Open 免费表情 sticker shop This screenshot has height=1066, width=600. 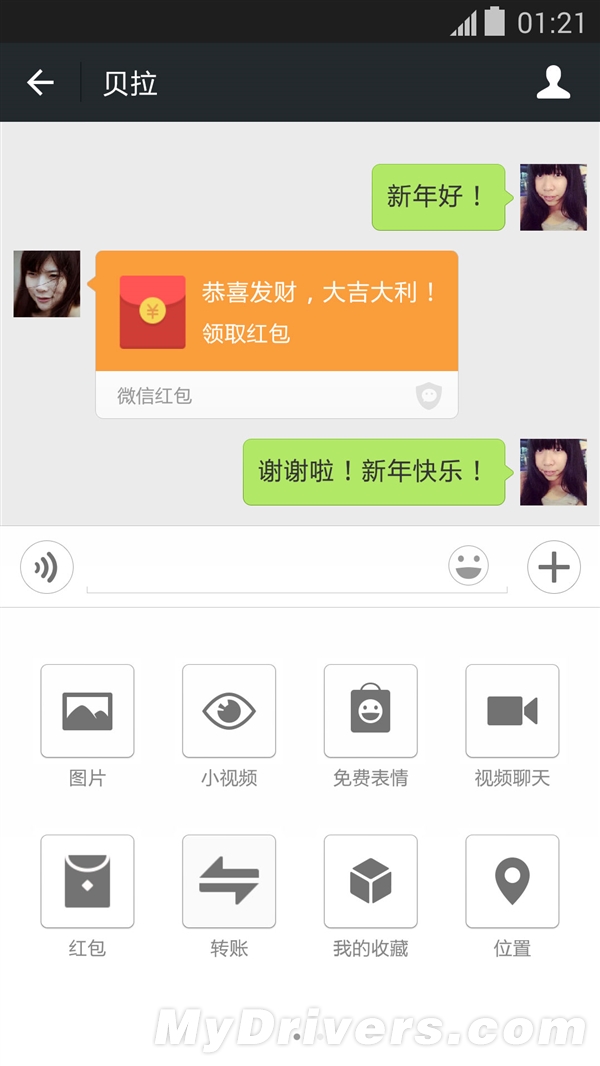[x=371, y=711]
